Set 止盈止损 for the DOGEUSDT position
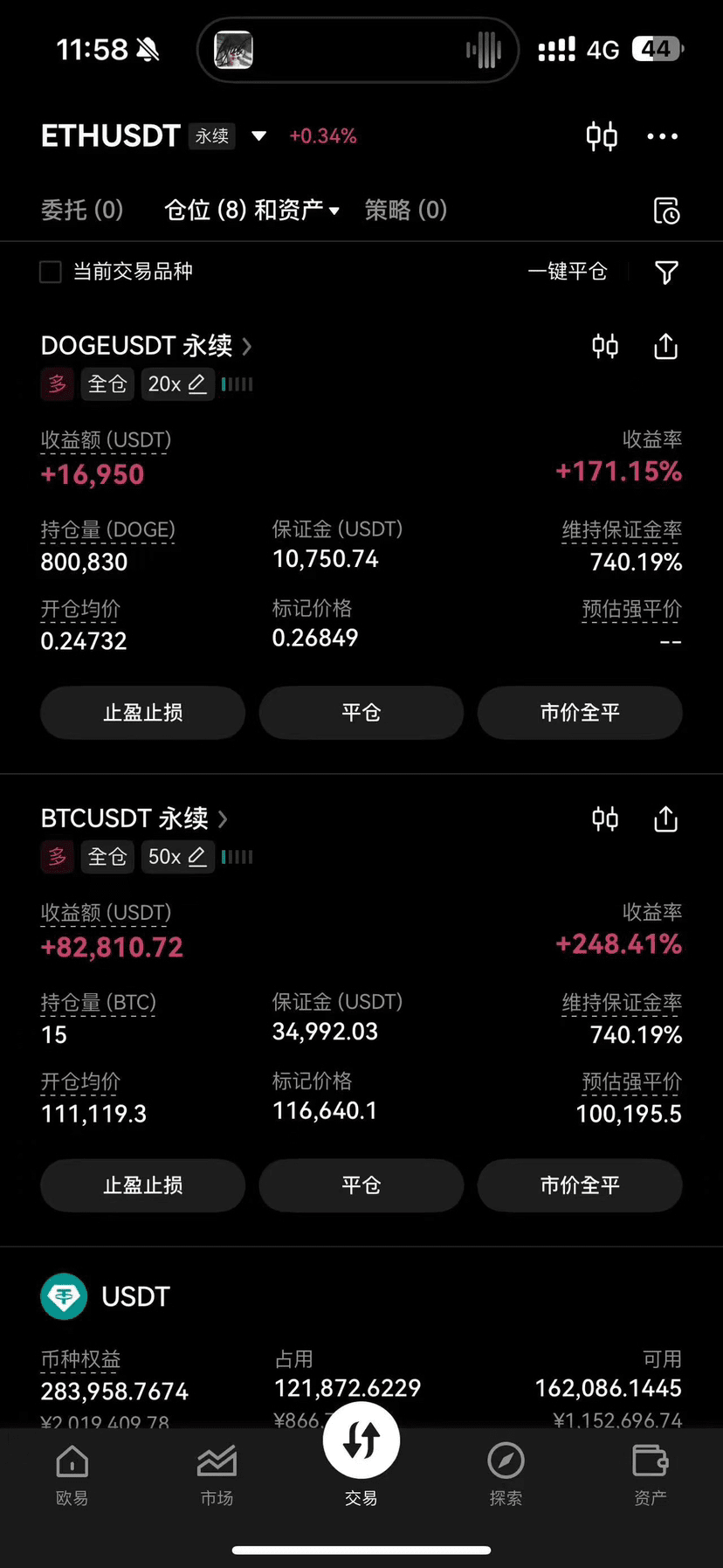 142,713
